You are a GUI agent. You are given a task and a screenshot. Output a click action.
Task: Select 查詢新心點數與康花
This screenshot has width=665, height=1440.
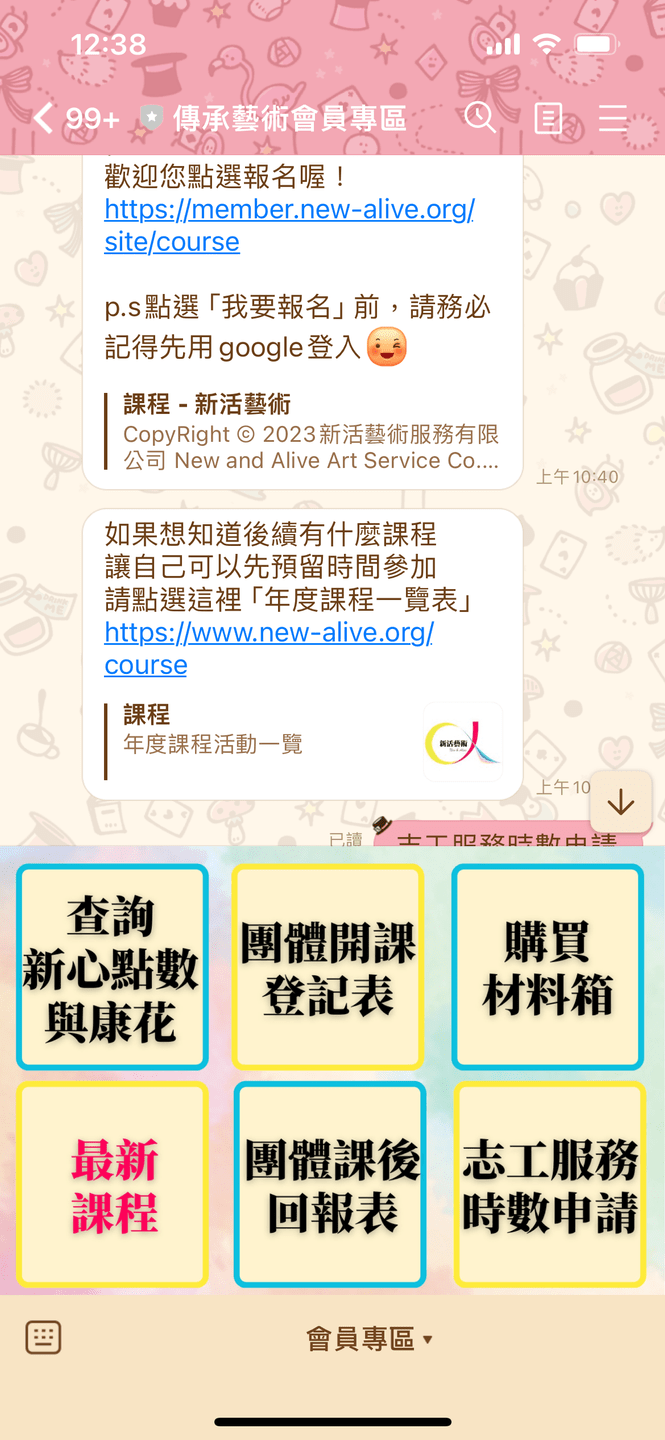click(112, 967)
